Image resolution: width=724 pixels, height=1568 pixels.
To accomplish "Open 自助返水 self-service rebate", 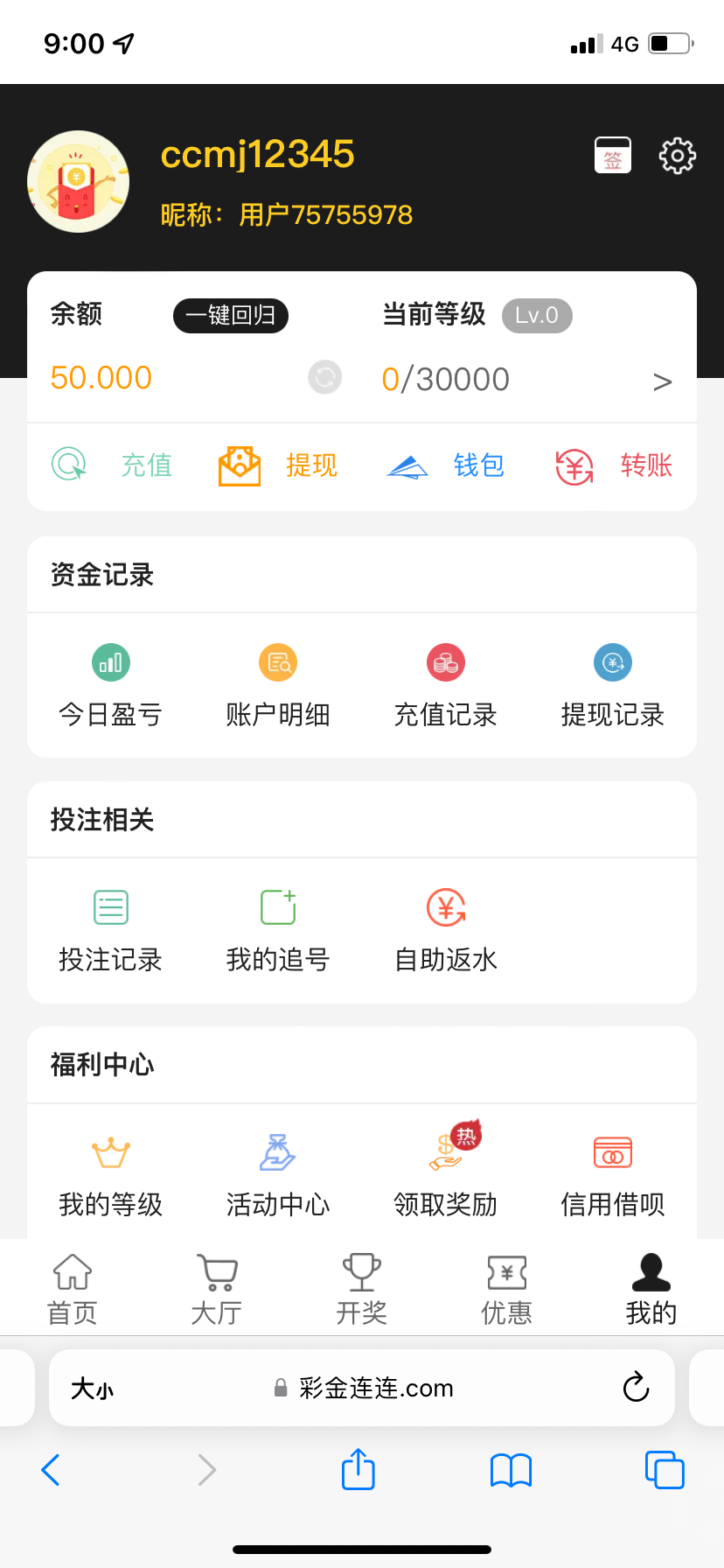I will [x=446, y=932].
